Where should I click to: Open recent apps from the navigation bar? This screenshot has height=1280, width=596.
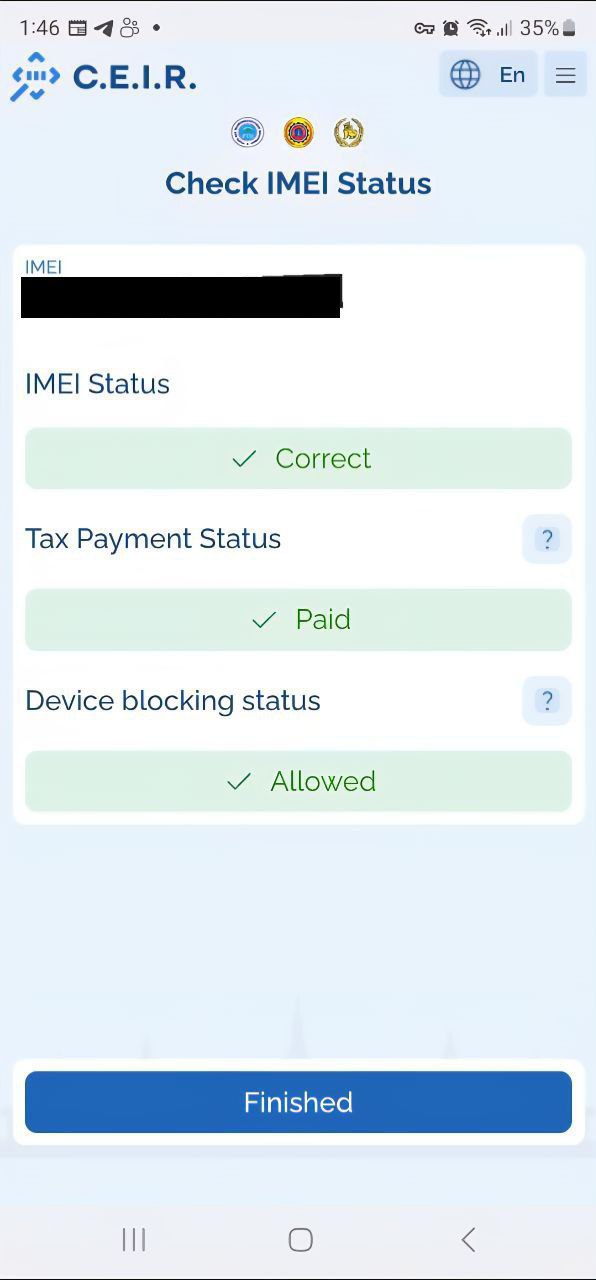point(133,1240)
